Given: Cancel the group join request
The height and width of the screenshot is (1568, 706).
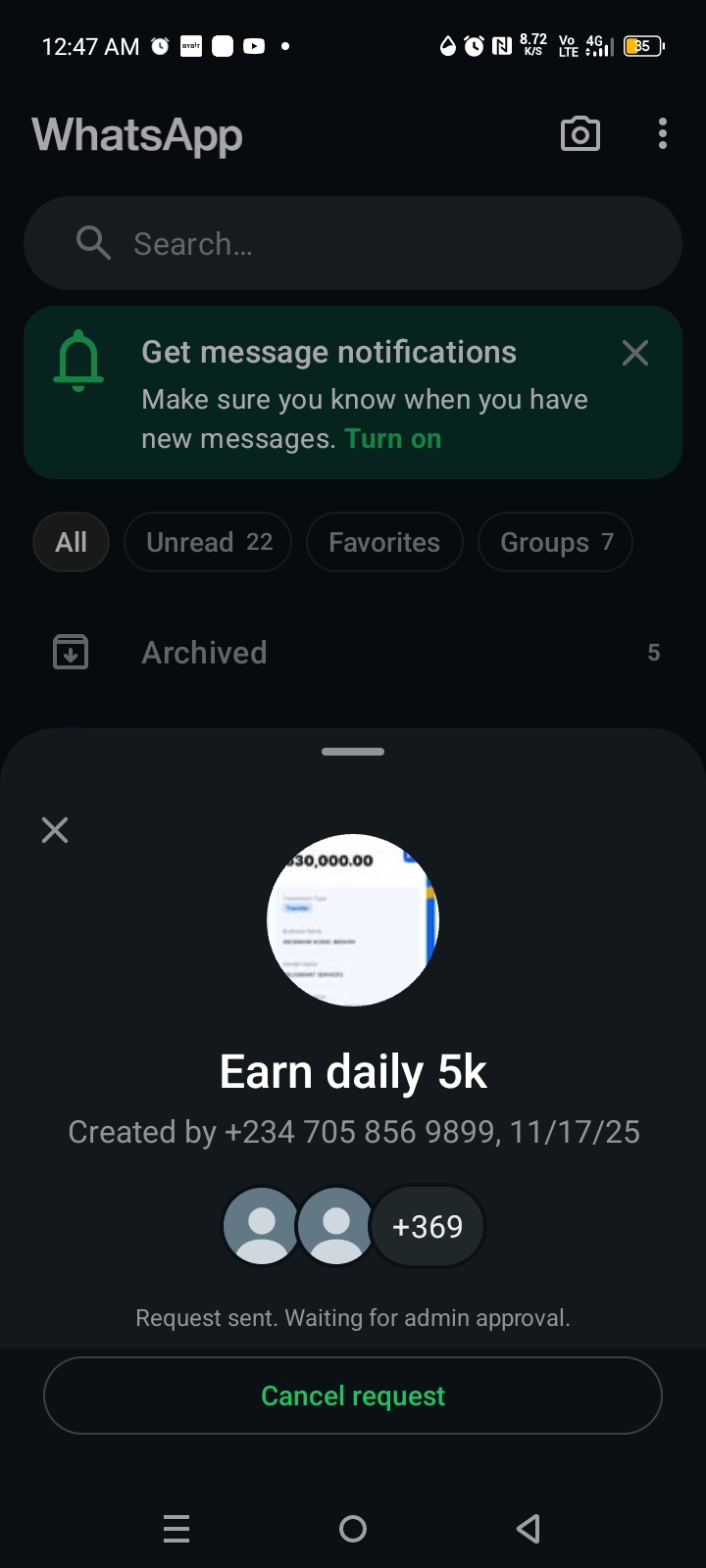Looking at the screenshot, I should (x=353, y=1396).
